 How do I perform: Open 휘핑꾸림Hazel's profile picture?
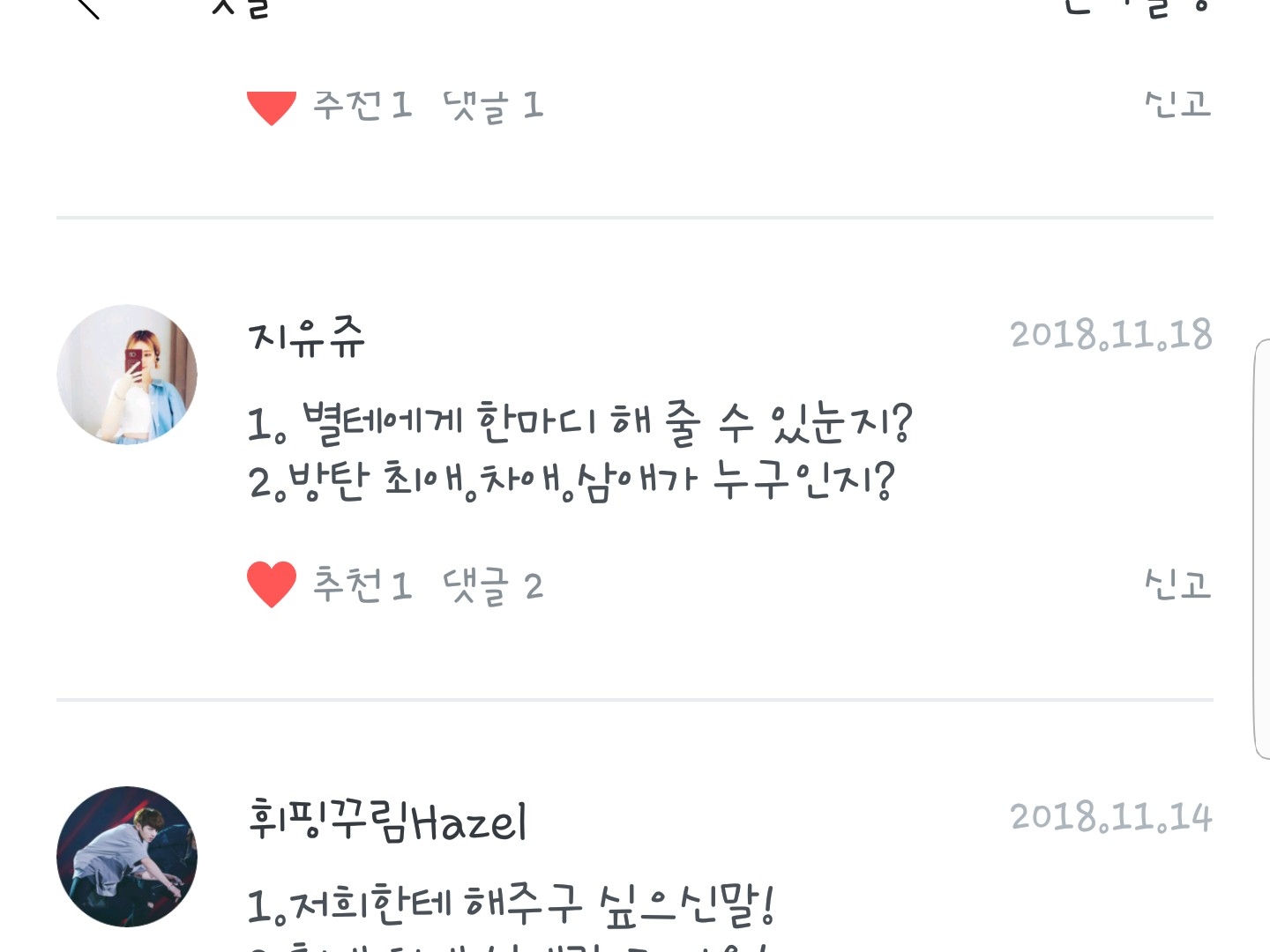click(127, 856)
